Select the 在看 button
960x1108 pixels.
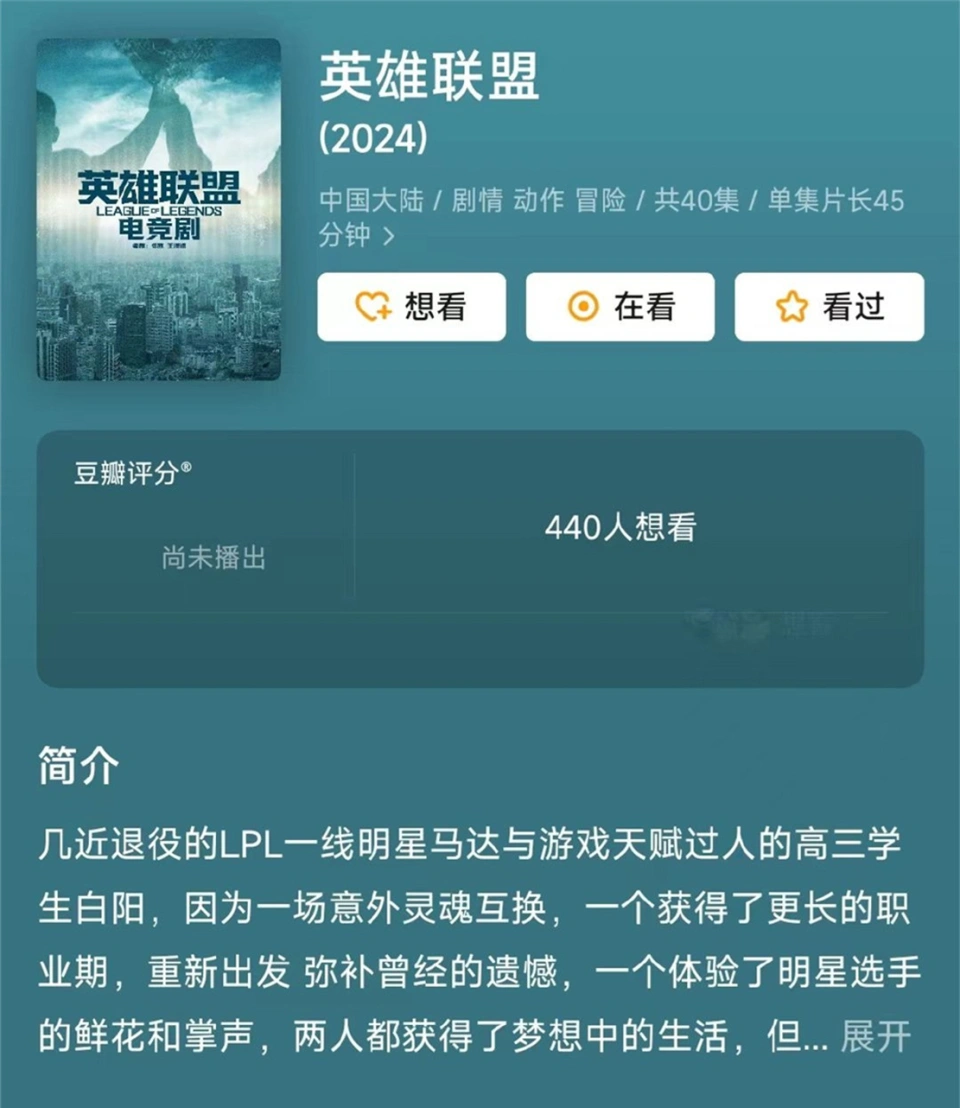(x=620, y=307)
